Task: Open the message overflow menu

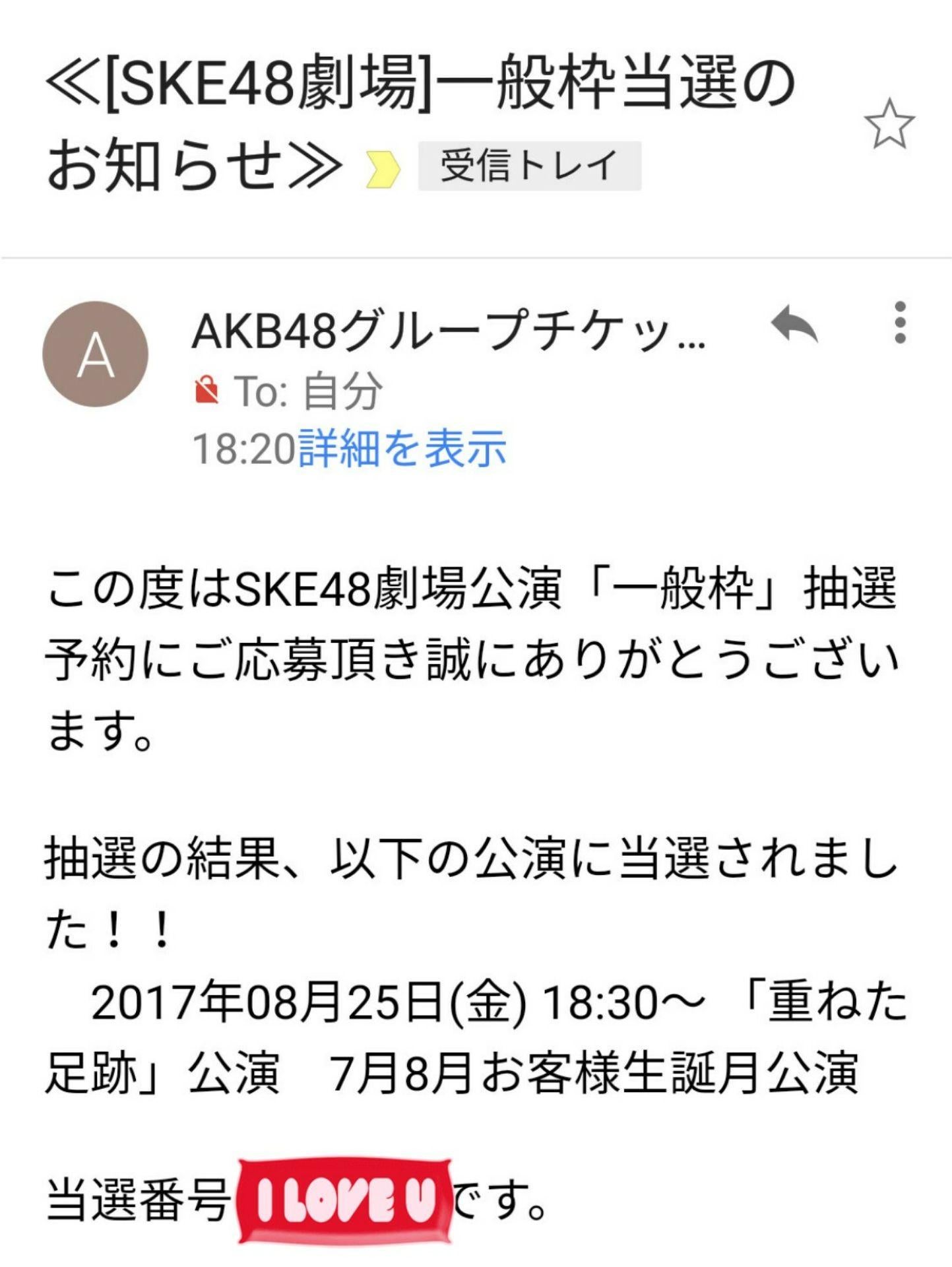Action: tap(900, 323)
